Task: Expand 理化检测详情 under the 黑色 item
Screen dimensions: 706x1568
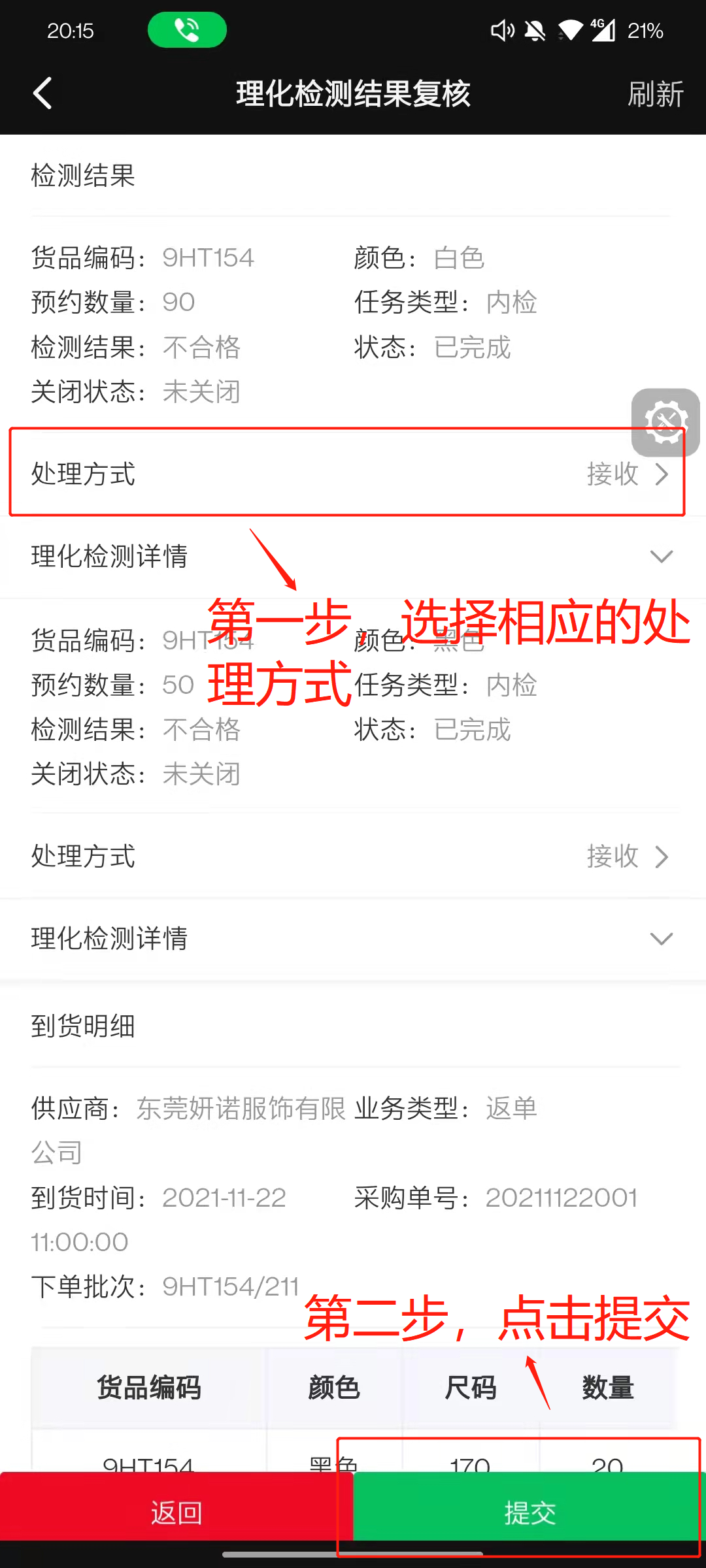Action: click(353, 939)
